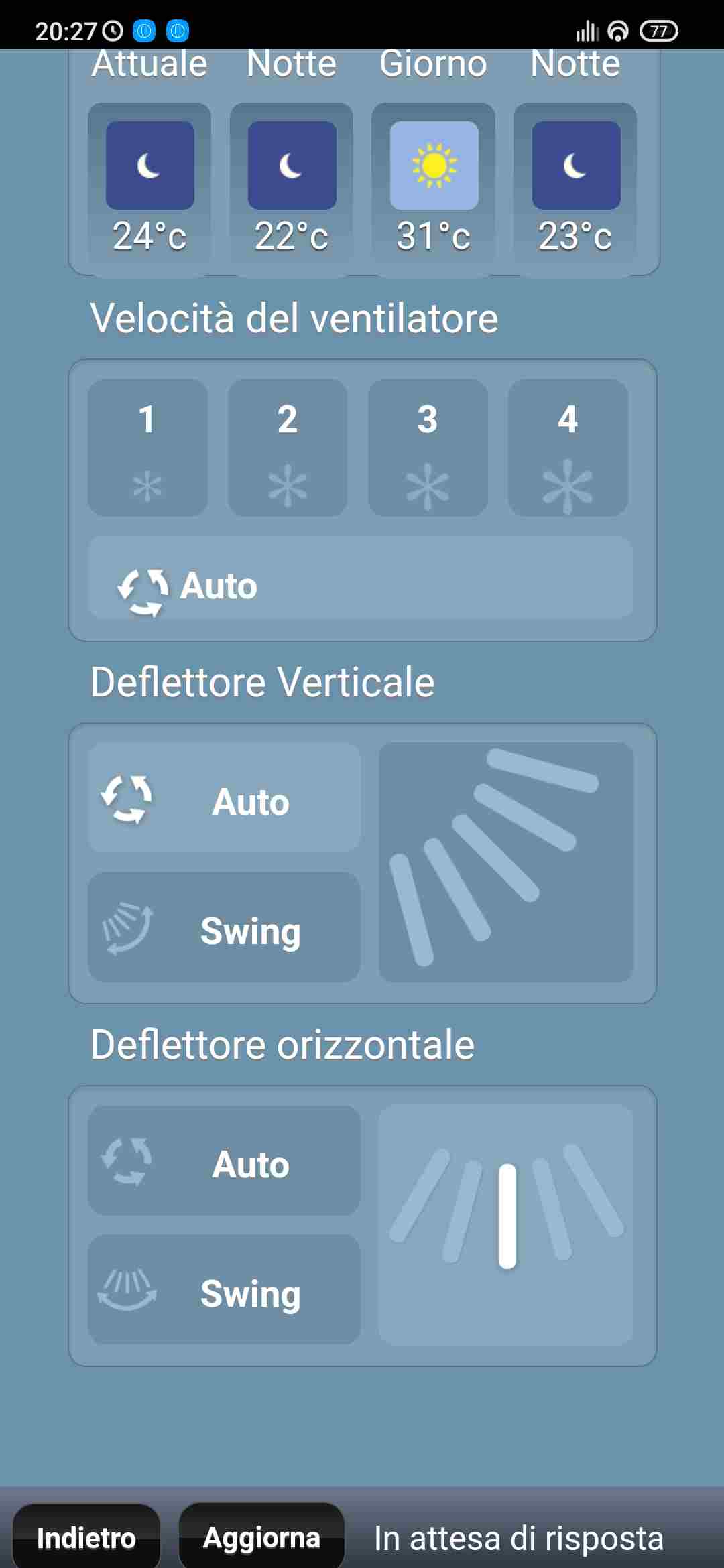Tap the vertical deflector position diagram
The image size is (724, 1568).
(506, 862)
